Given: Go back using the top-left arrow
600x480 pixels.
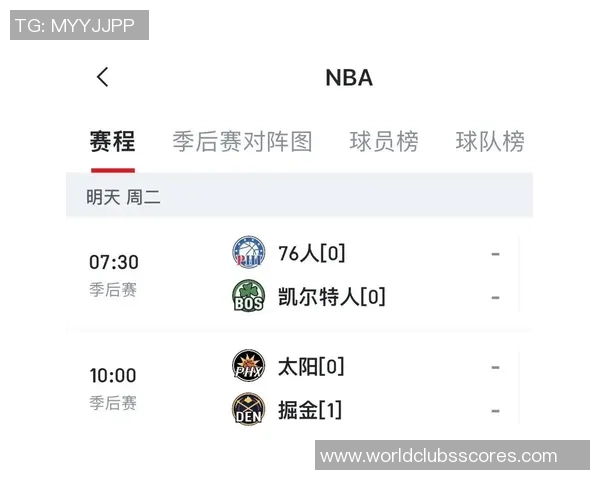Looking at the screenshot, I should click(102, 77).
